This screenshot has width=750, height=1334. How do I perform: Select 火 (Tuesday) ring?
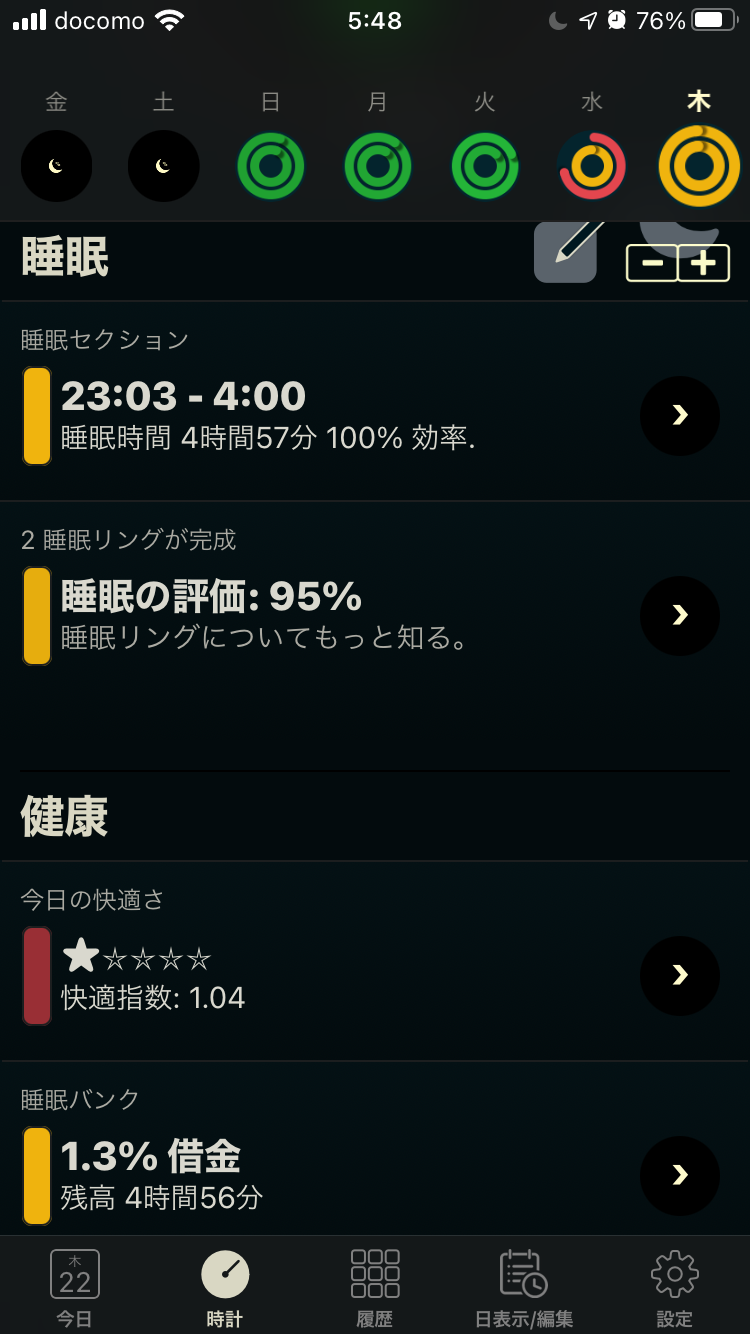coord(485,166)
